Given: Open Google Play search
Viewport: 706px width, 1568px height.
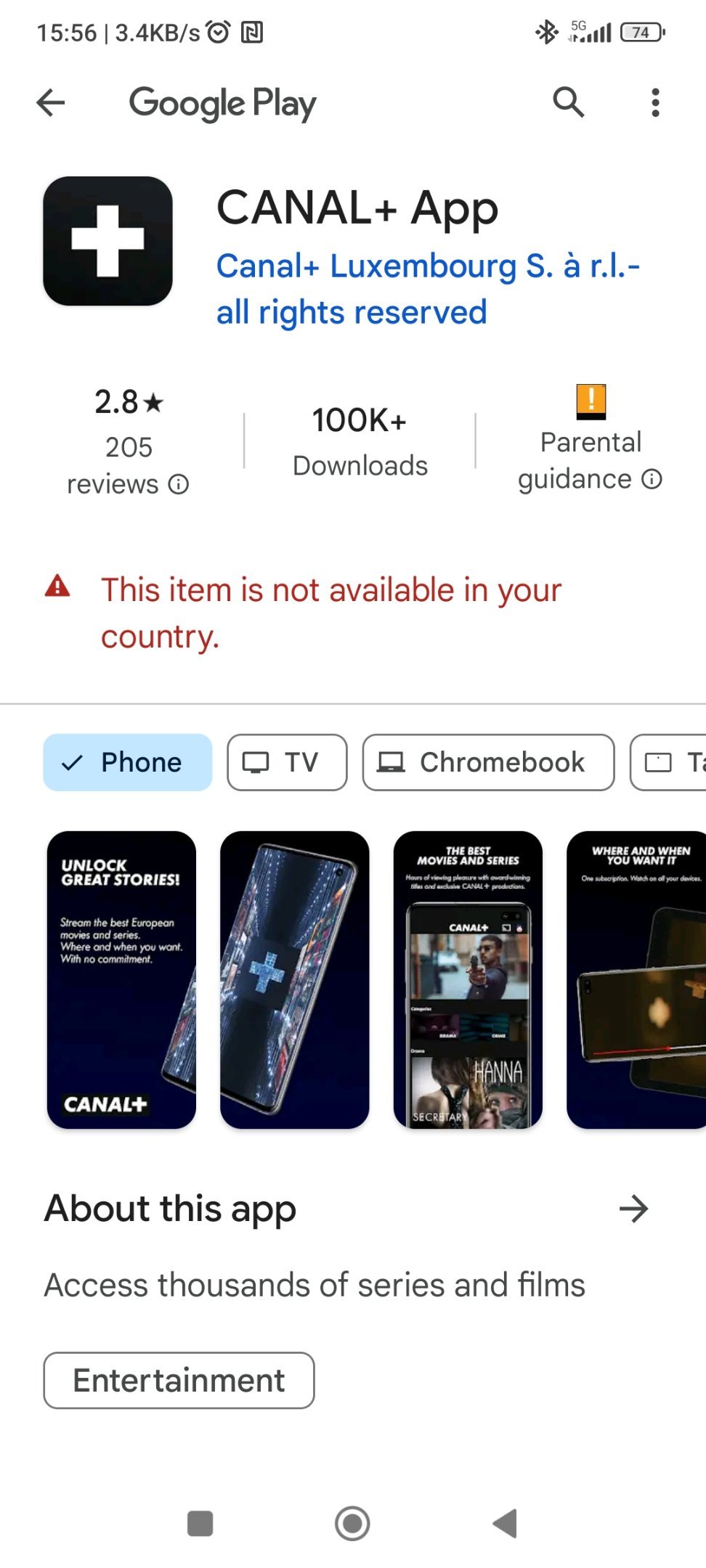Looking at the screenshot, I should (x=568, y=102).
